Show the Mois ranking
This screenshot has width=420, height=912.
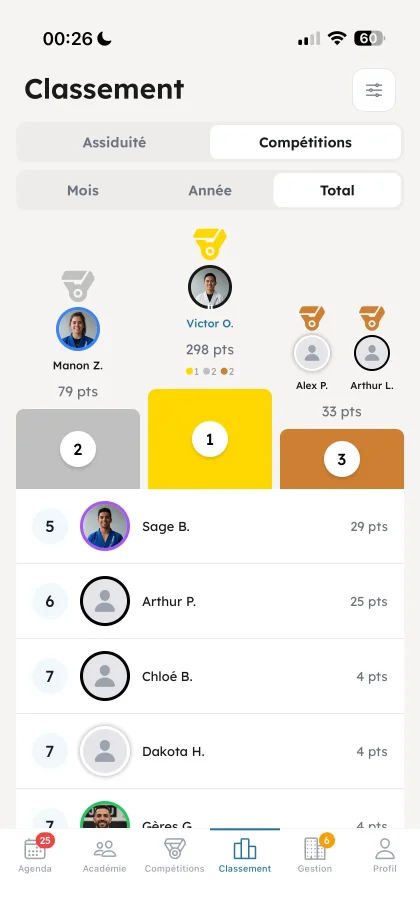pyautogui.click(x=83, y=190)
